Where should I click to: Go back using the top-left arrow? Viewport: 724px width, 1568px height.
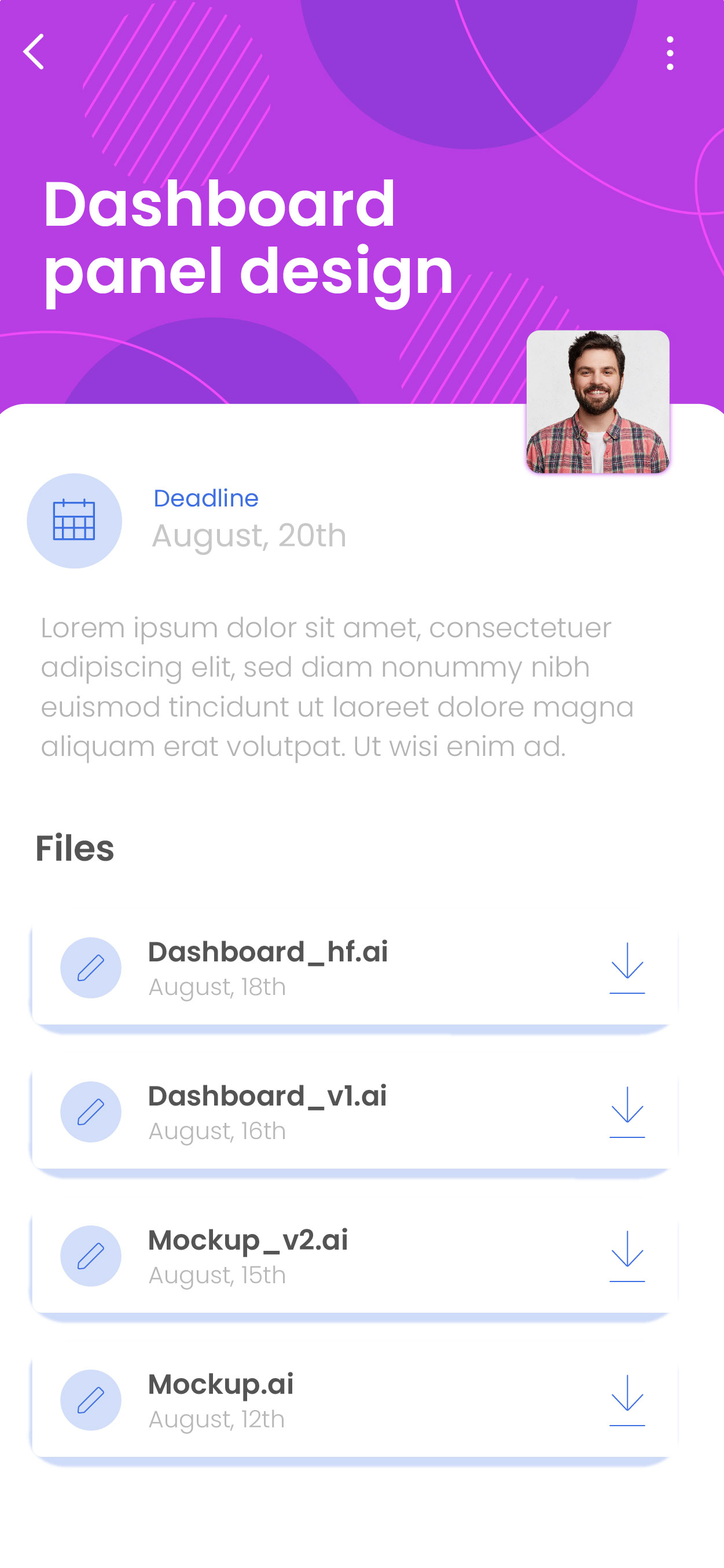[x=34, y=52]
